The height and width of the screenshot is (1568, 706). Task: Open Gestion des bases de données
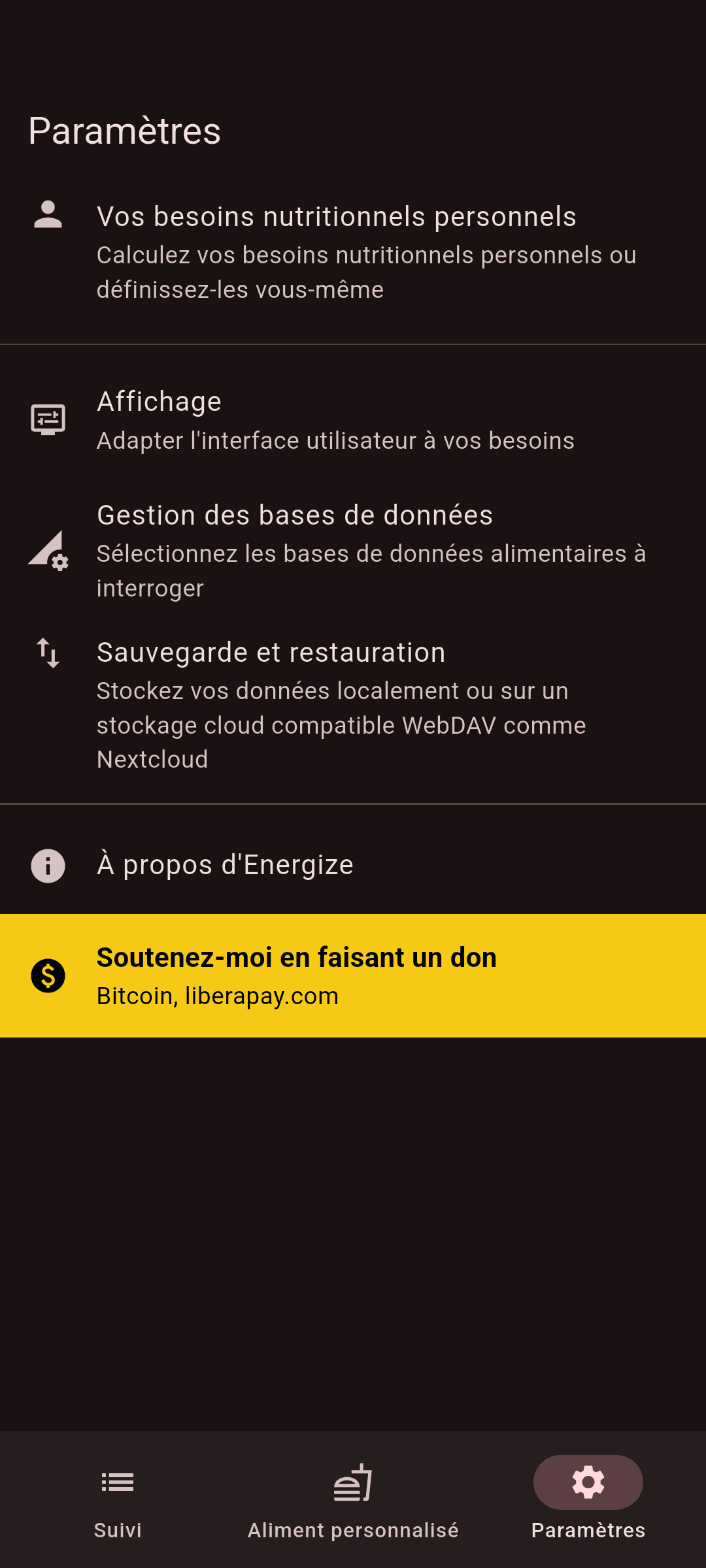point(353,551)
